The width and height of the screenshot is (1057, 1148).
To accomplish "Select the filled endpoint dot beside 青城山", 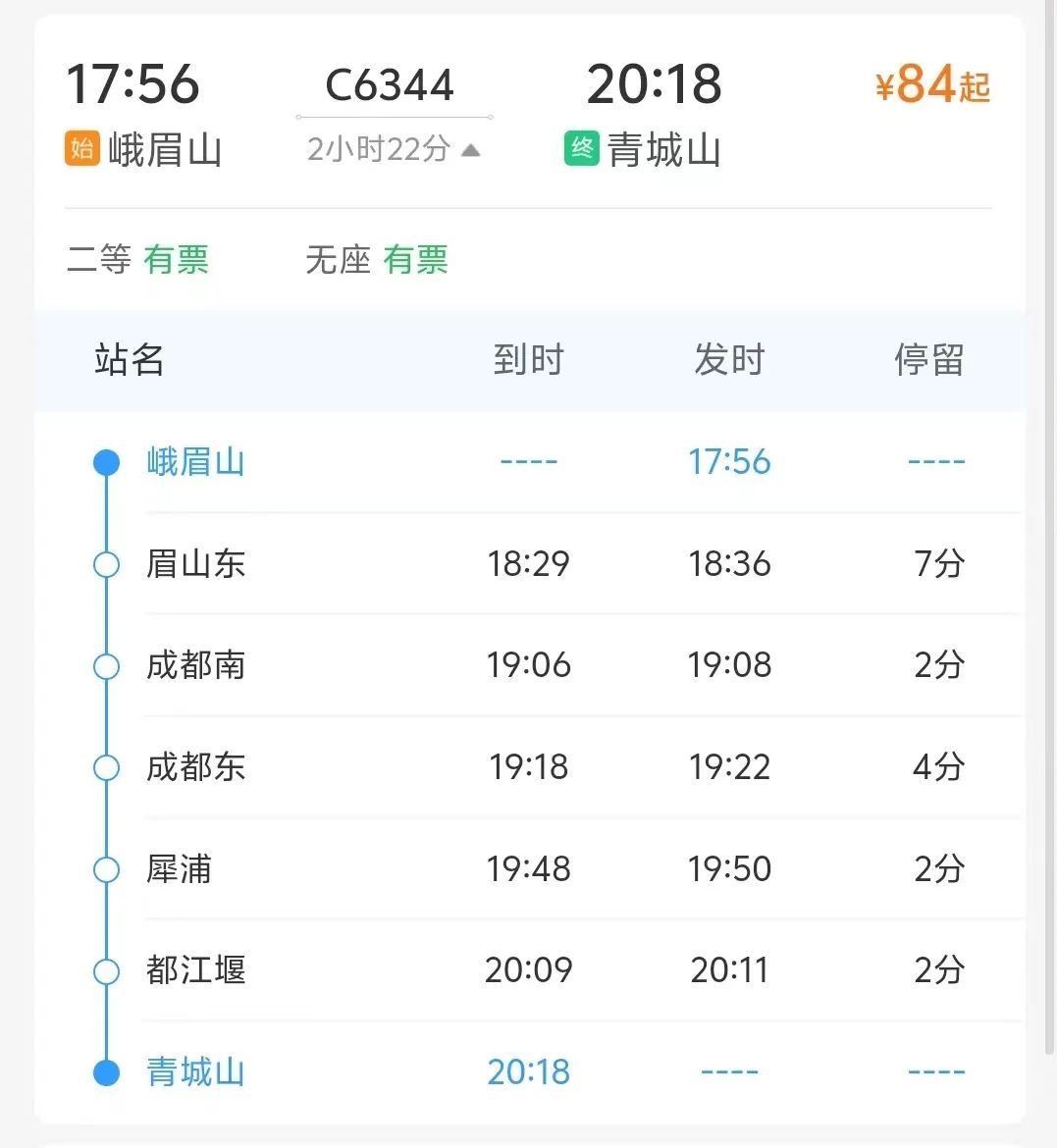I will pyautogui.click(x=106, y=1071).
